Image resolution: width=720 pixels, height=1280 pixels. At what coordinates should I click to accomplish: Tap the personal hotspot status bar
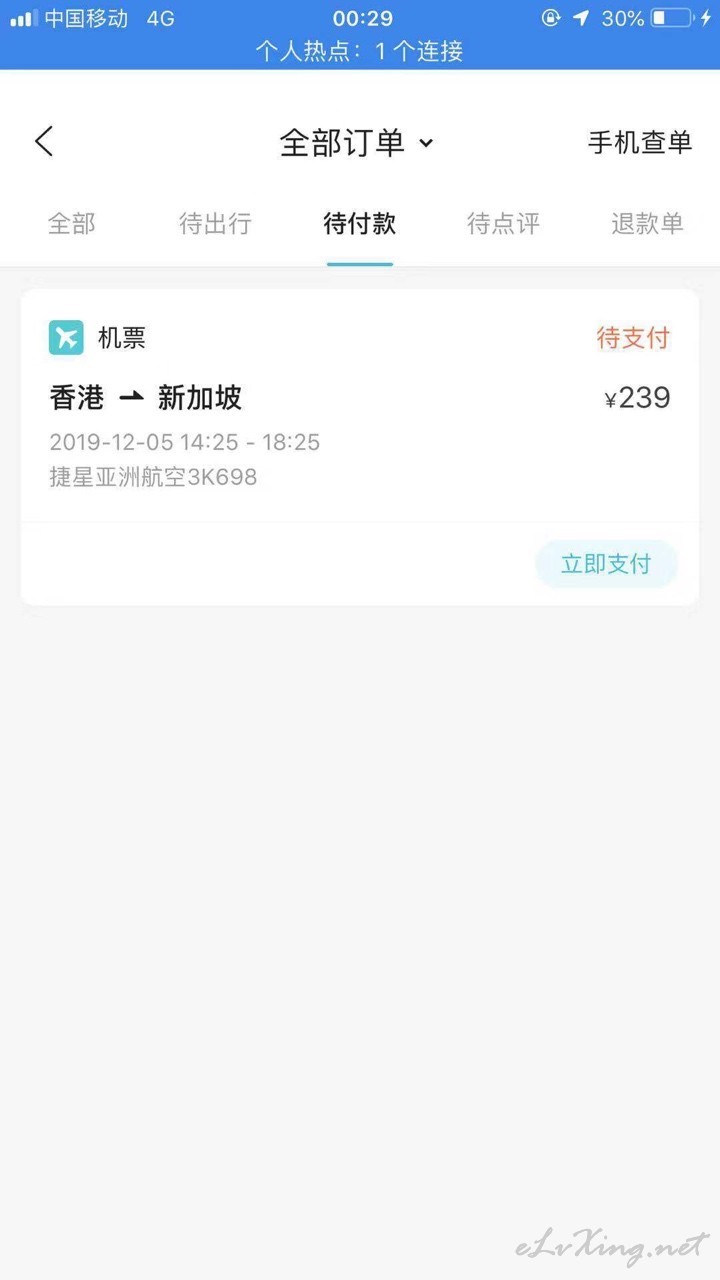pyautogui.click(x=360, y=51)
